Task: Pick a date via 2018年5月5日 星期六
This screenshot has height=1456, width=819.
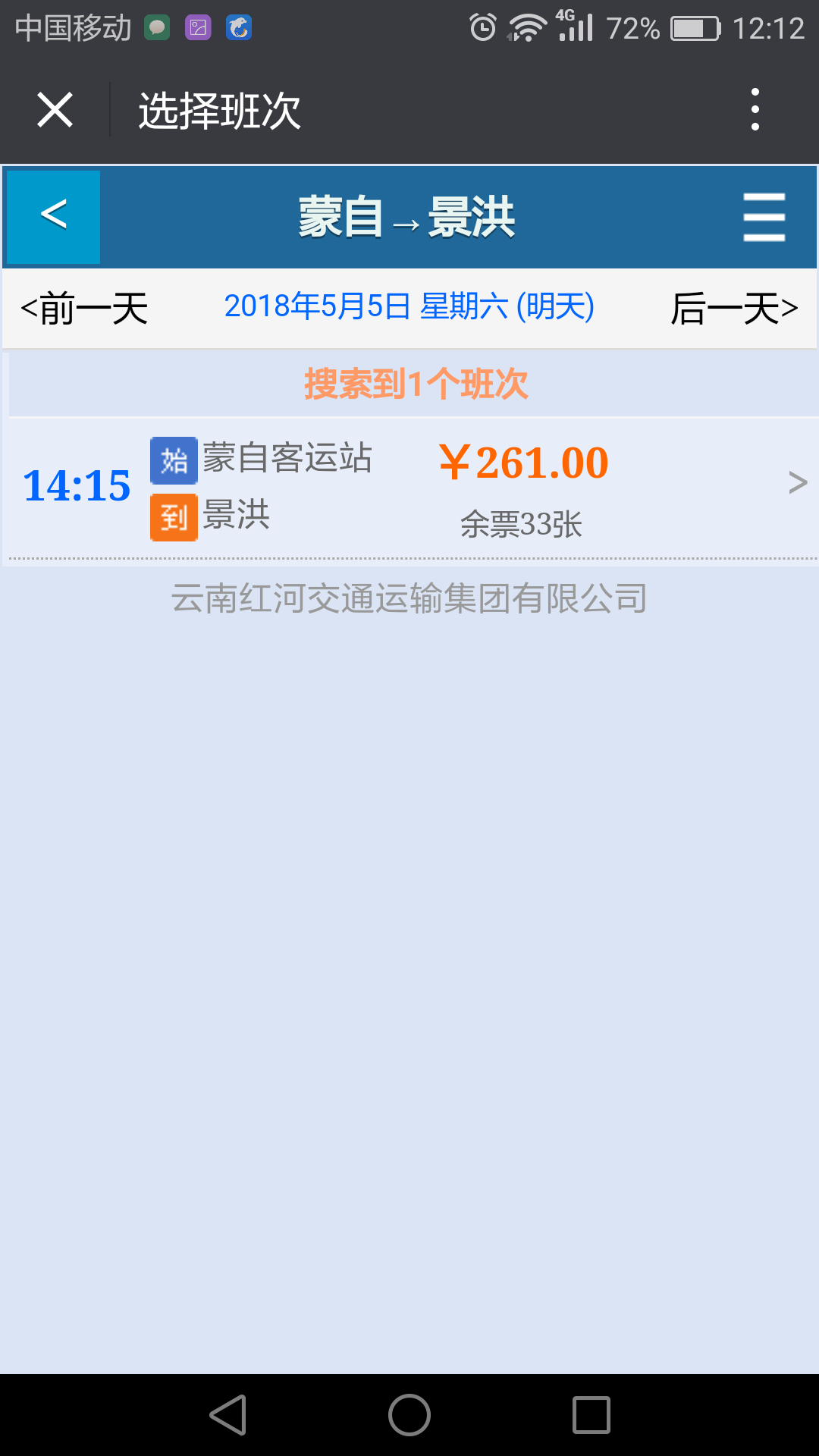Action: coord(409,307)
